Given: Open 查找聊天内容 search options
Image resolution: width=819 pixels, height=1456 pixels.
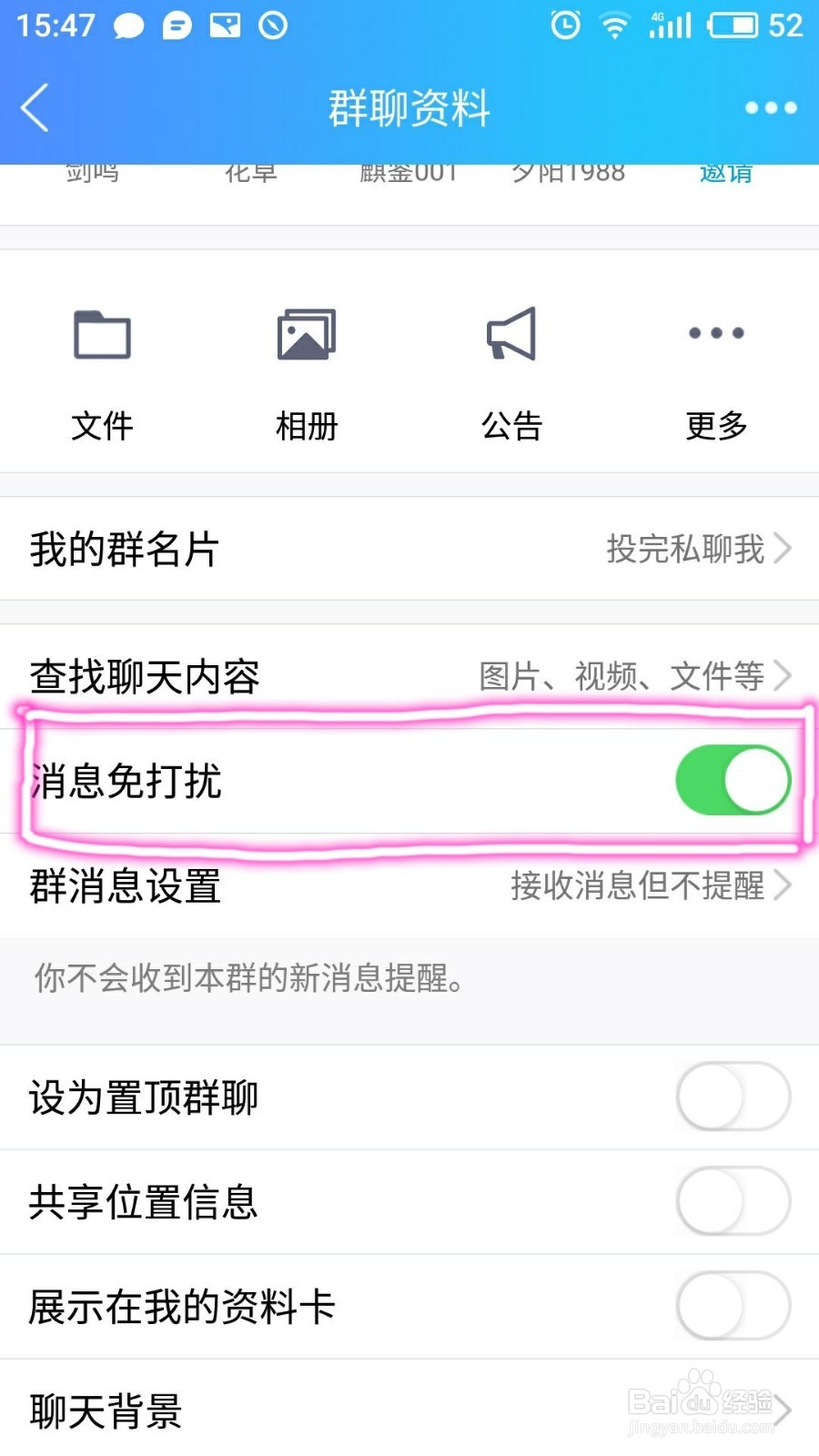Looking at the screenshot, I should pos(409,675).
